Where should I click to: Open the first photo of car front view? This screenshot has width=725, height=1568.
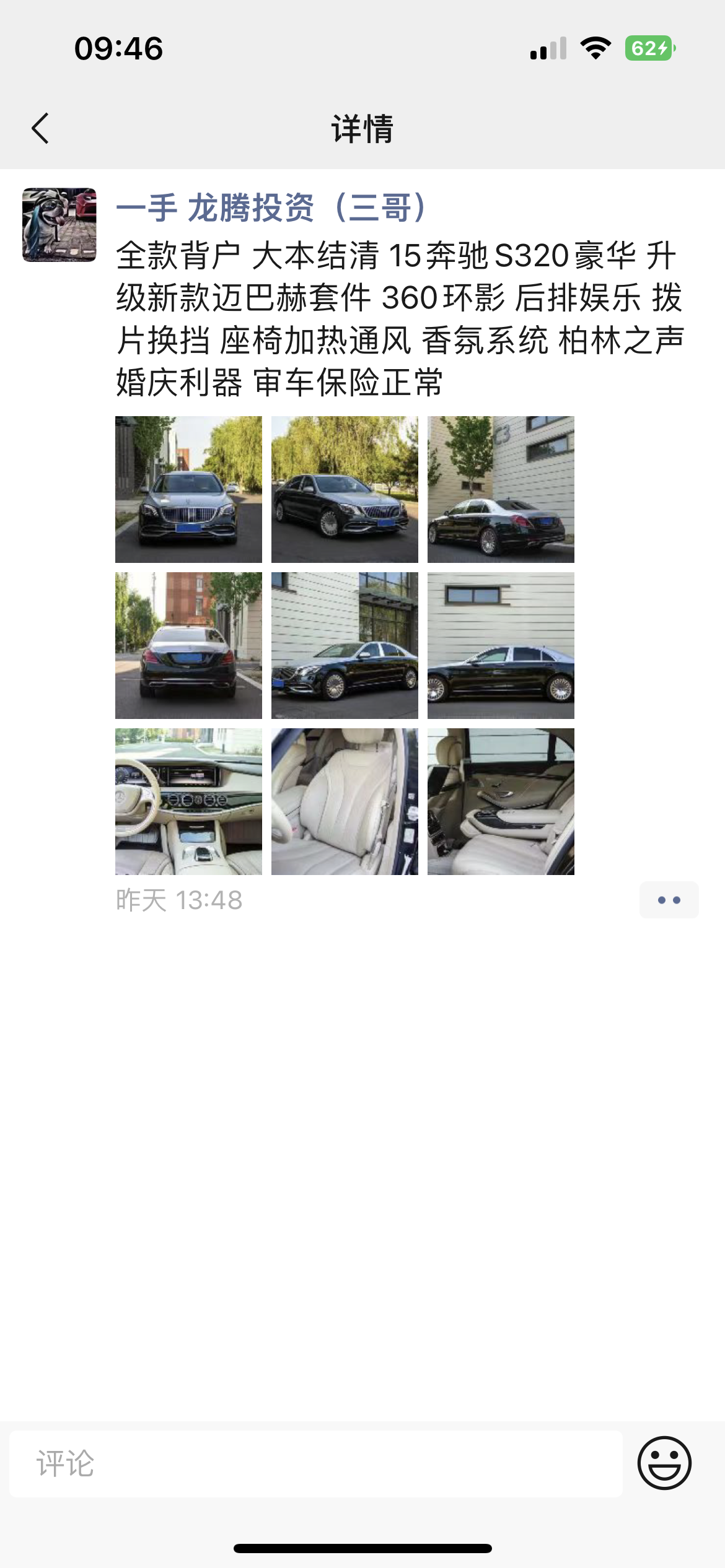coord(188,489)
